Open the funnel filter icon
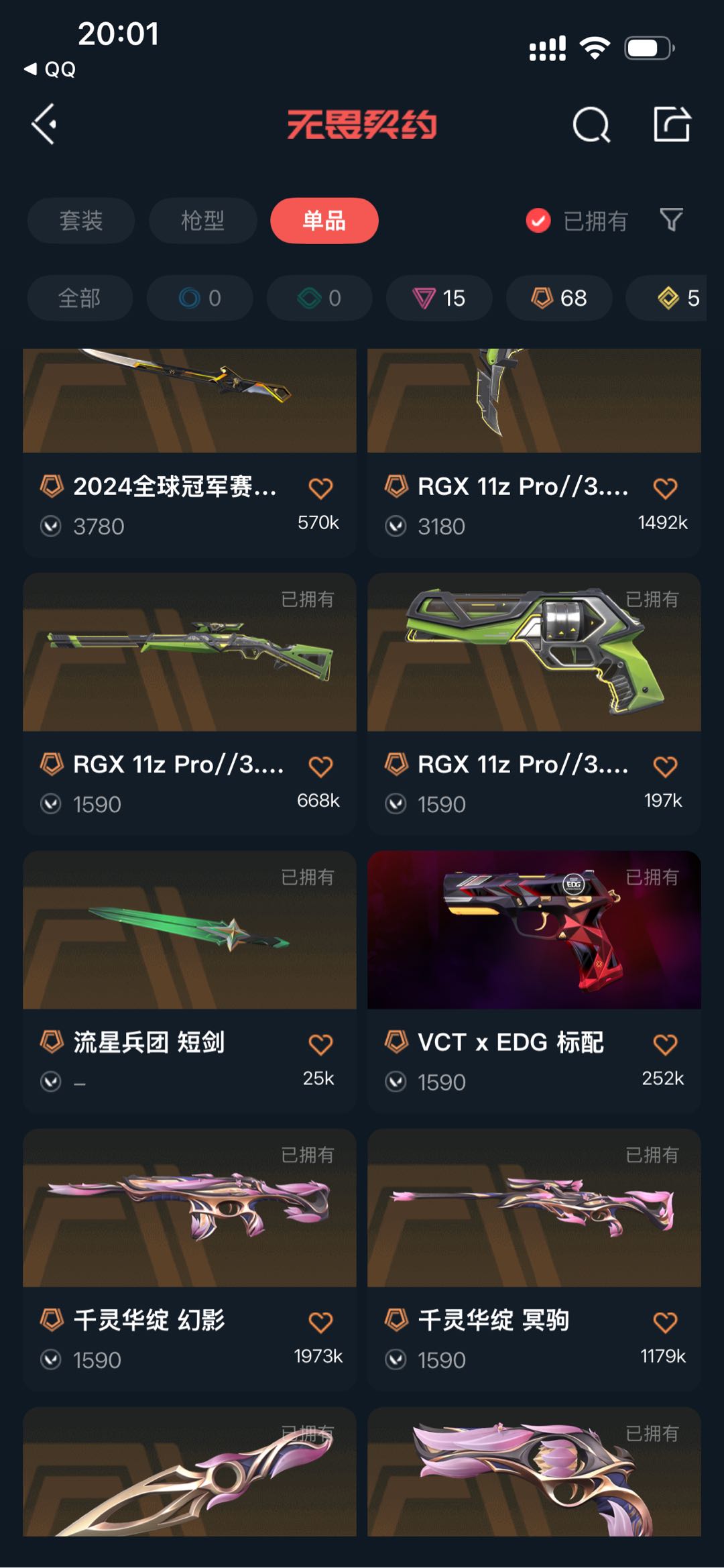 pyautogui.click(x=672, y=220)
